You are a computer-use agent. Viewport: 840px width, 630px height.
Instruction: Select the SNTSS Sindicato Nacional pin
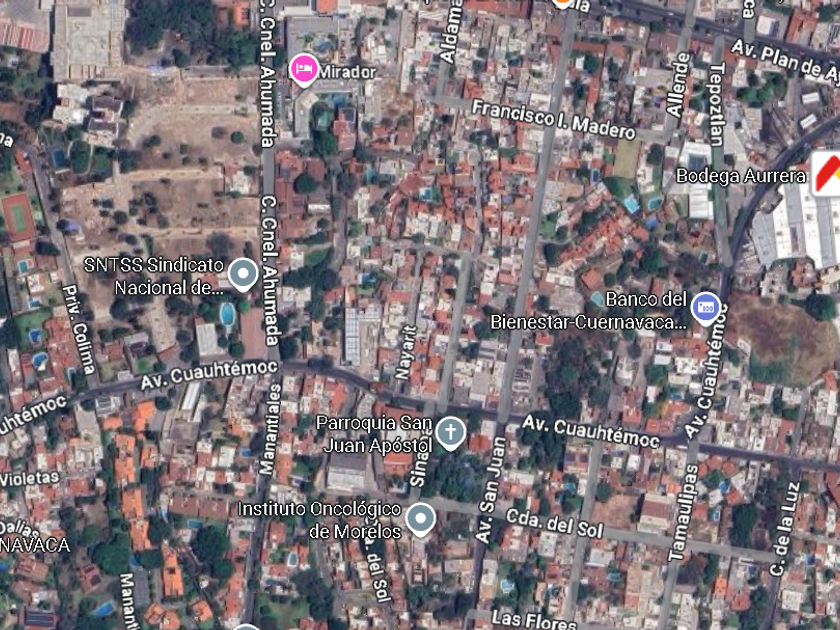pyautogui.click(x=243, y=272)
